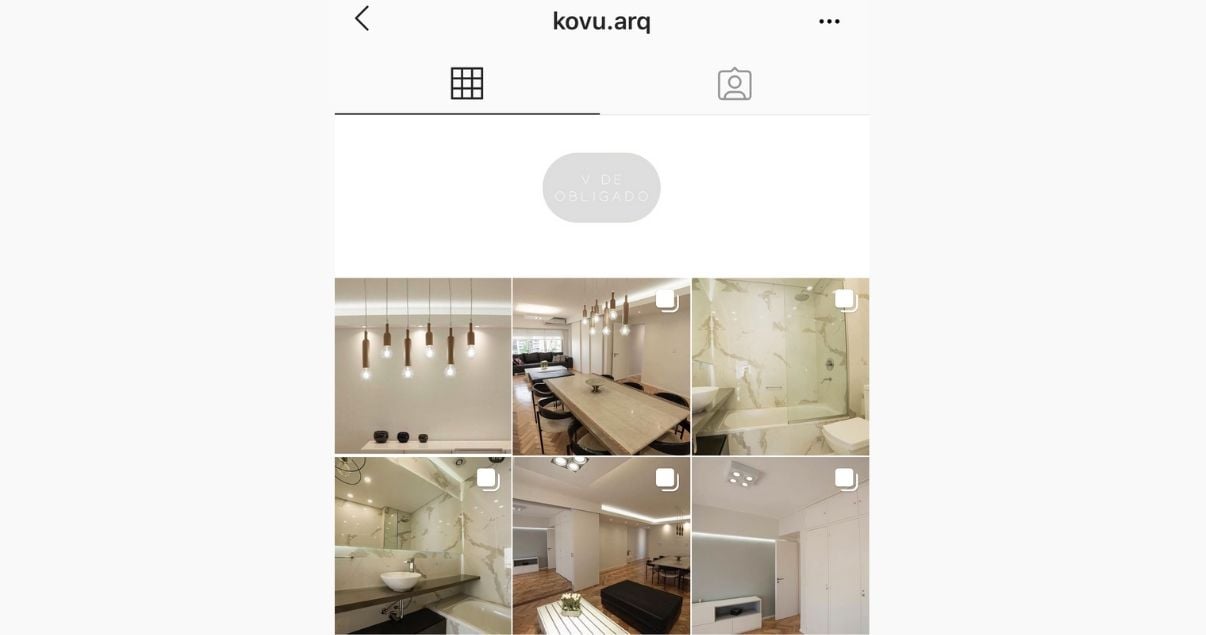Open the three-dot overflow menu
This screenshot has width=1206, height=635.
(x=829, y=21)
